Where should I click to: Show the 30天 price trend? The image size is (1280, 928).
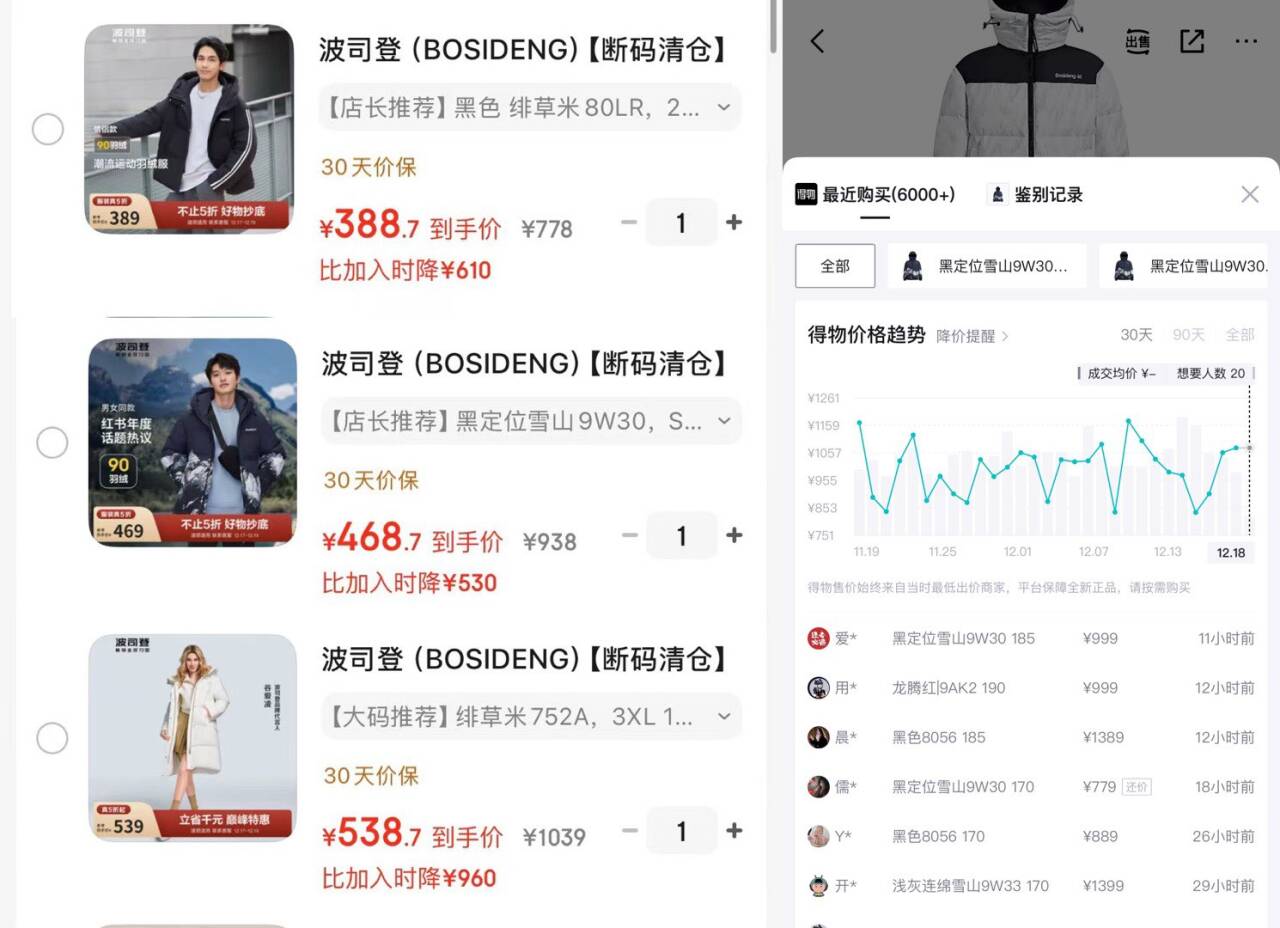pyautogui.click(x=1136, y=335)
